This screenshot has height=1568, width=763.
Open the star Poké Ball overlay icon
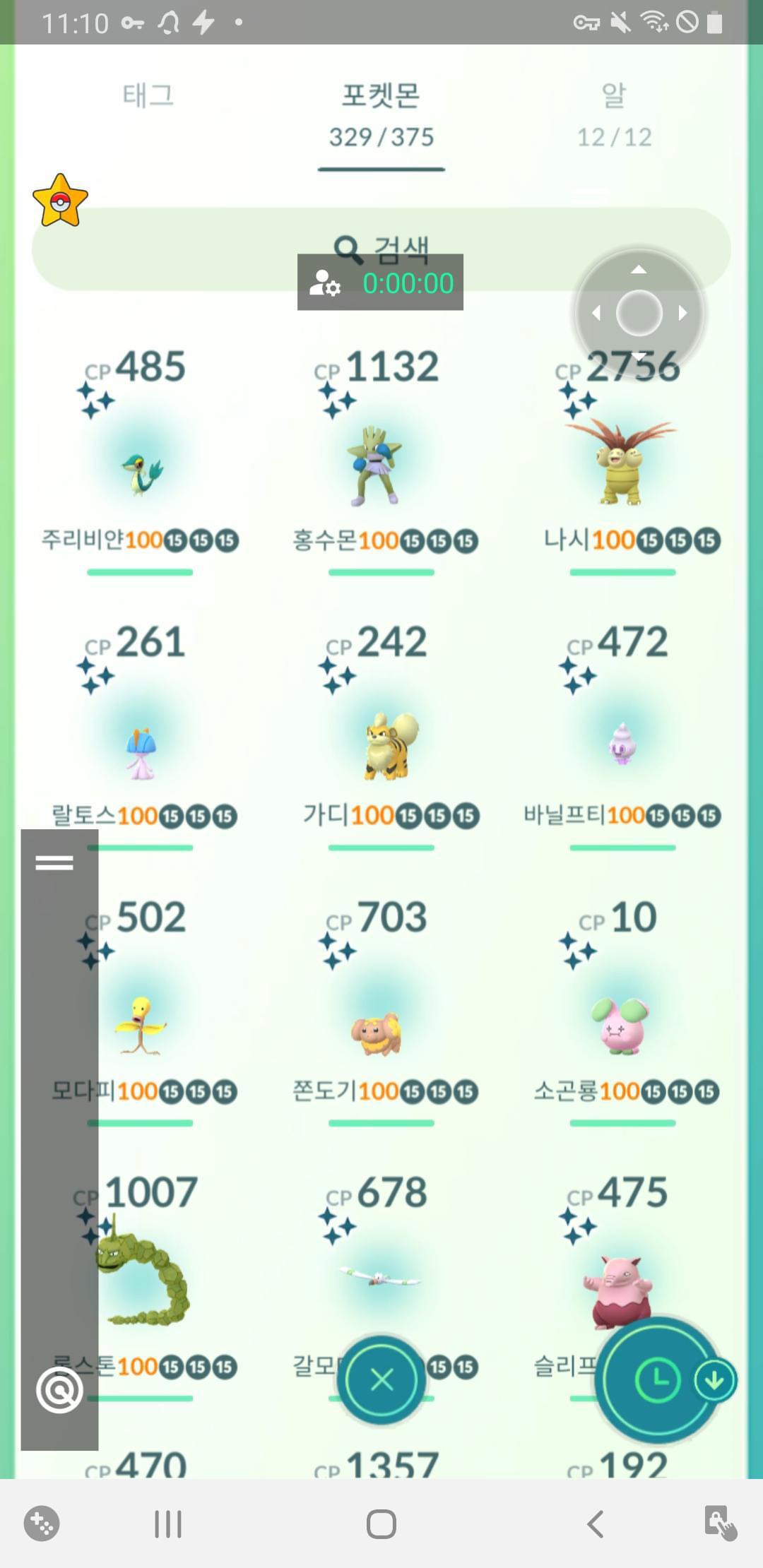(x=60, y=201)
